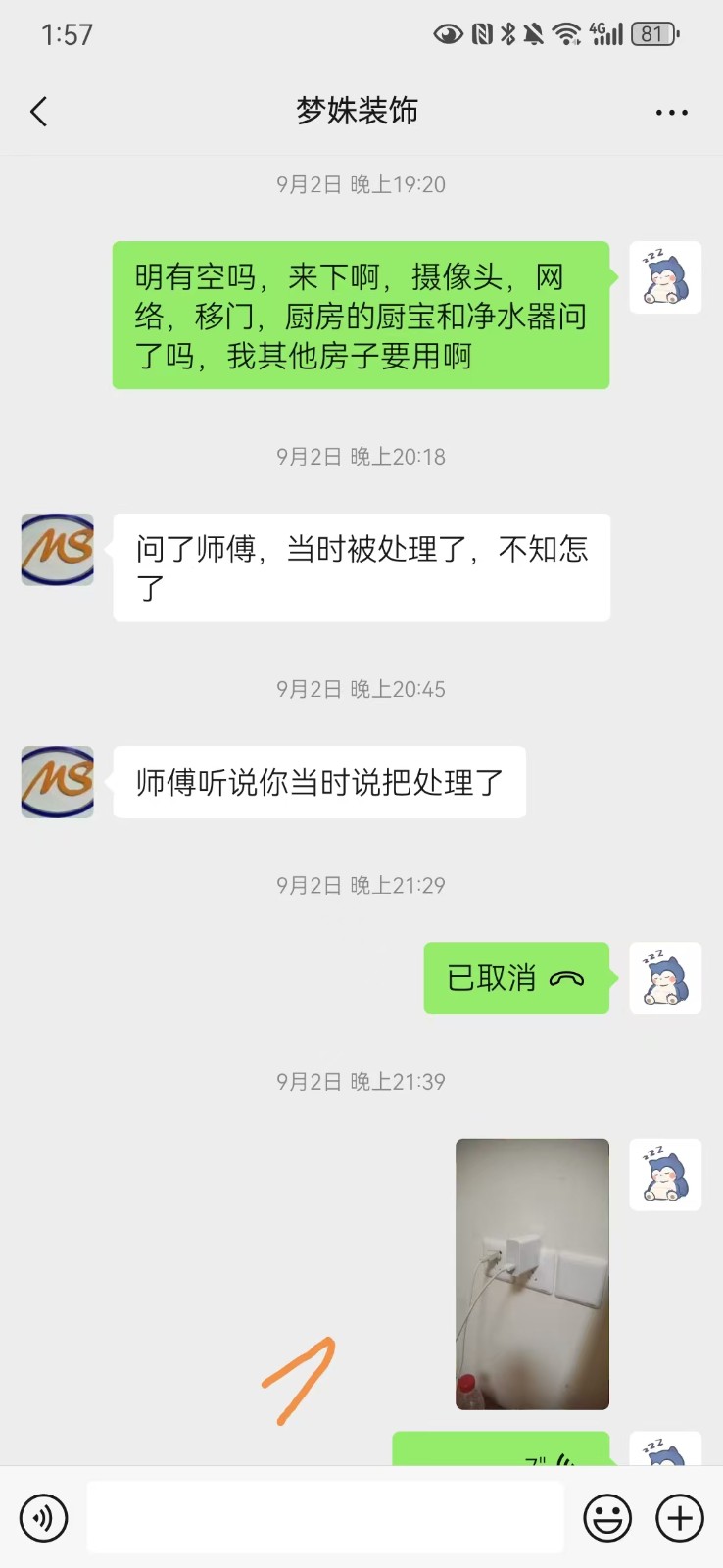This screenshot has height=1568, width=723.
Task: Go back from the 梦姝装饰 chat
Action: 39,112
